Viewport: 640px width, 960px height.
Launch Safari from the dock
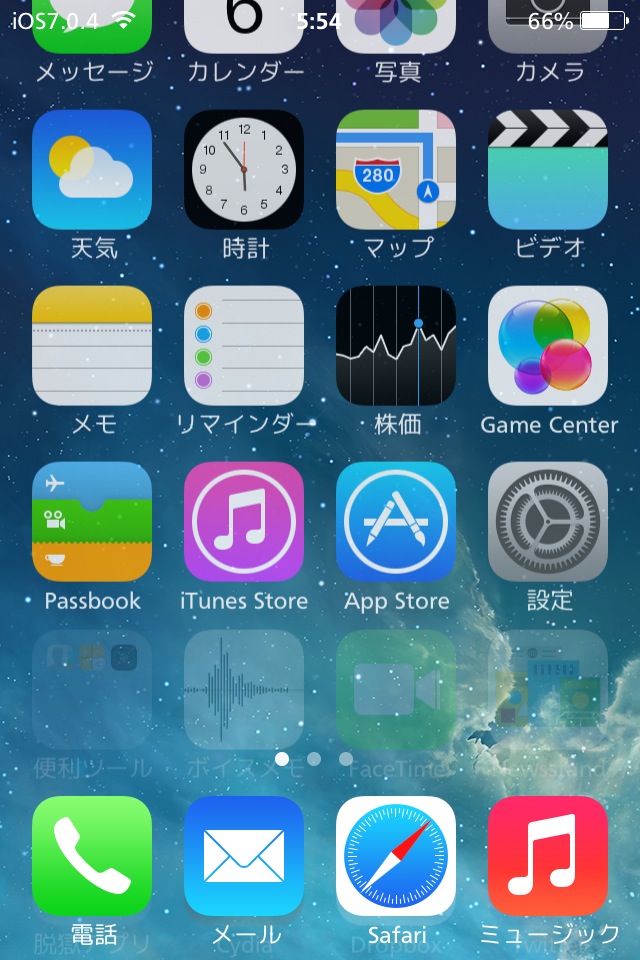[396, 856]
